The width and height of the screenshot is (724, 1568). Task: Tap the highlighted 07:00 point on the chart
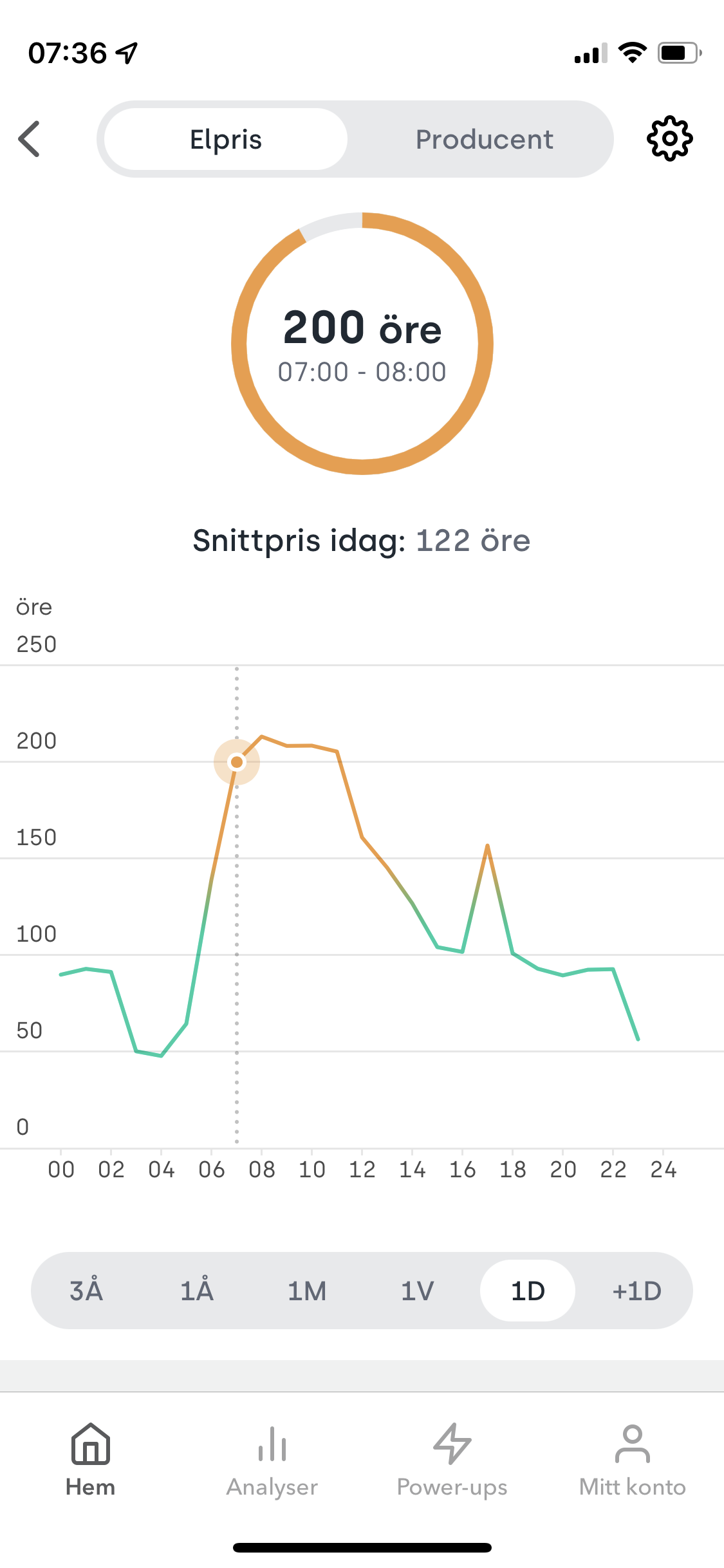tap(237, 762)
